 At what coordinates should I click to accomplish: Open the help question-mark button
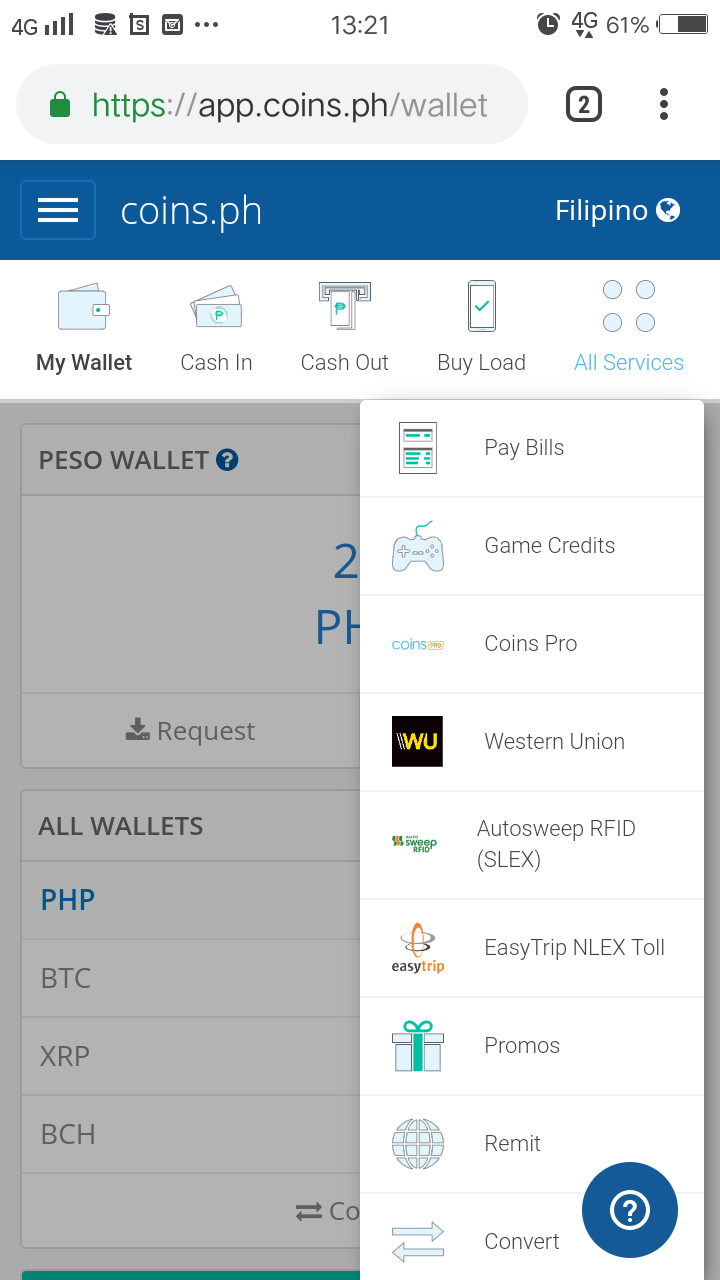(630, 1210)
